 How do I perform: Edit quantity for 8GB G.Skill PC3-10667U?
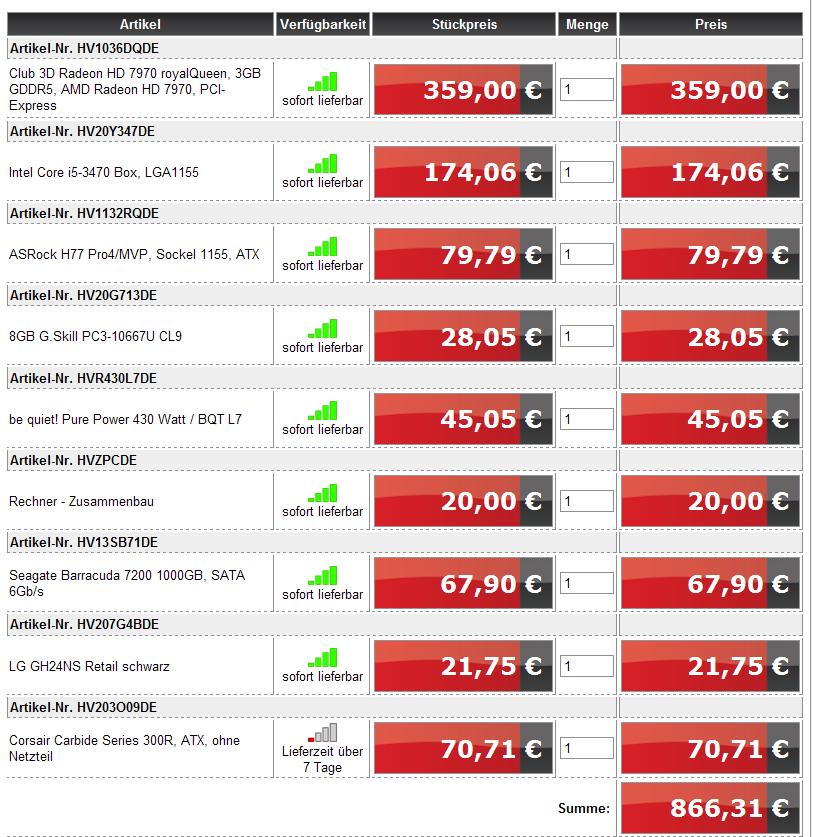(586, 337)
